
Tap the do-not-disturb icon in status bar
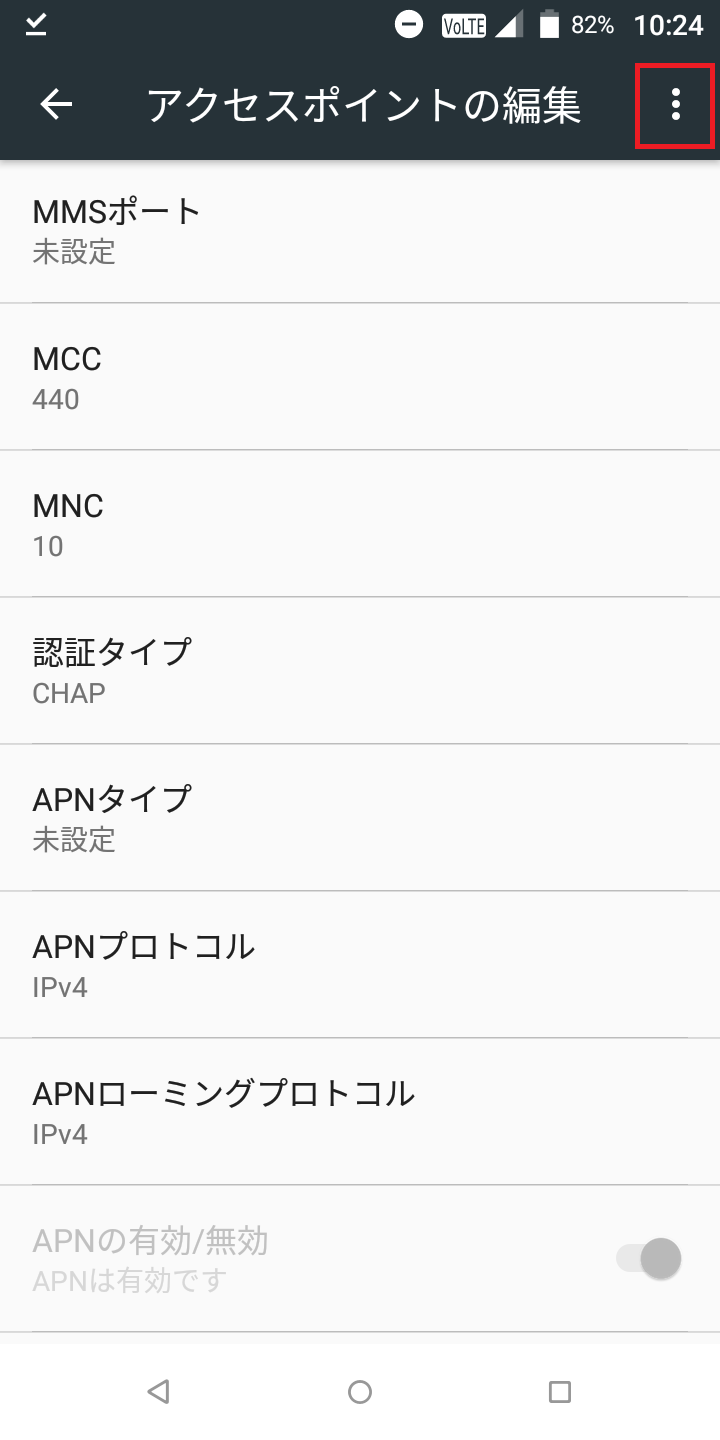tap(410, 24)
